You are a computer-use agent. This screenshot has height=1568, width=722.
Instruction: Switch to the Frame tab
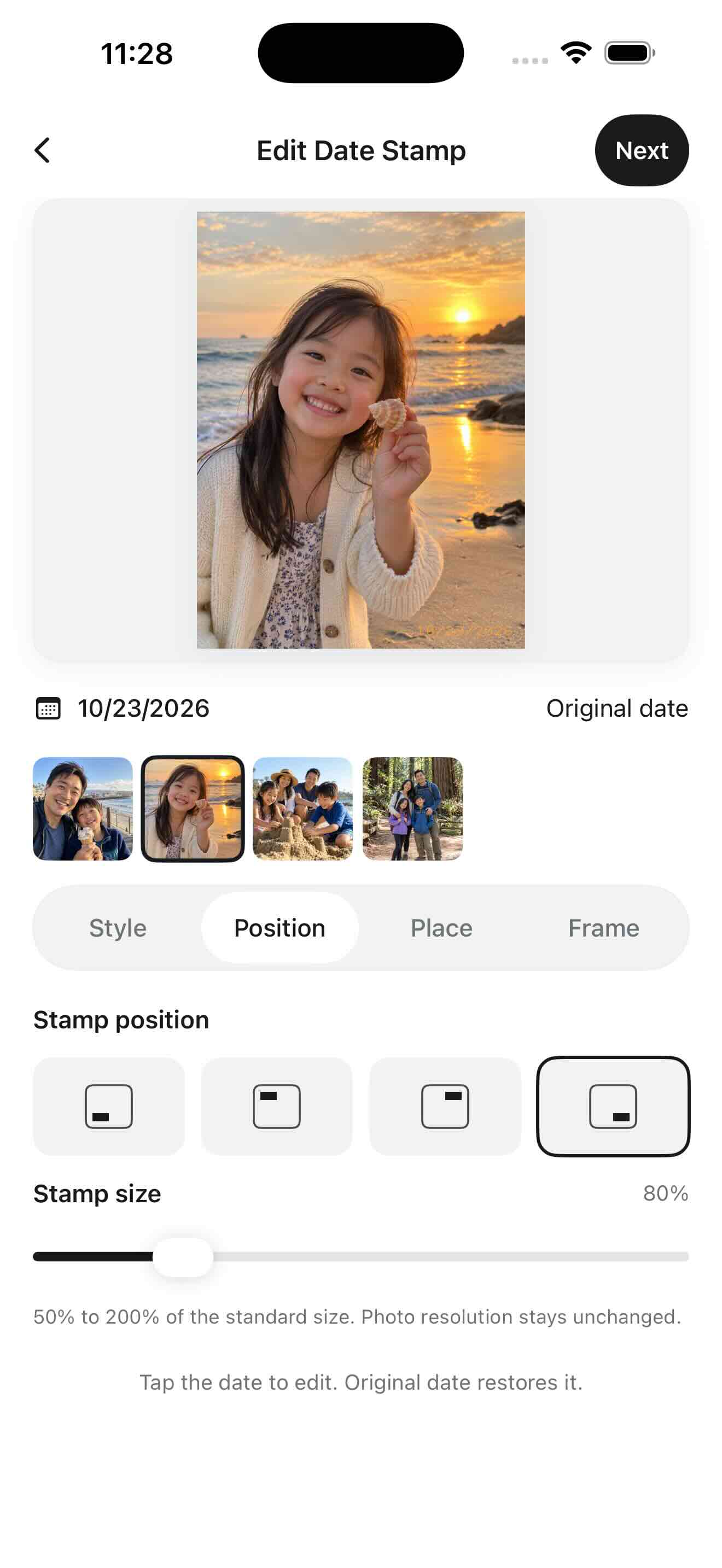click(x=603, y=928)
